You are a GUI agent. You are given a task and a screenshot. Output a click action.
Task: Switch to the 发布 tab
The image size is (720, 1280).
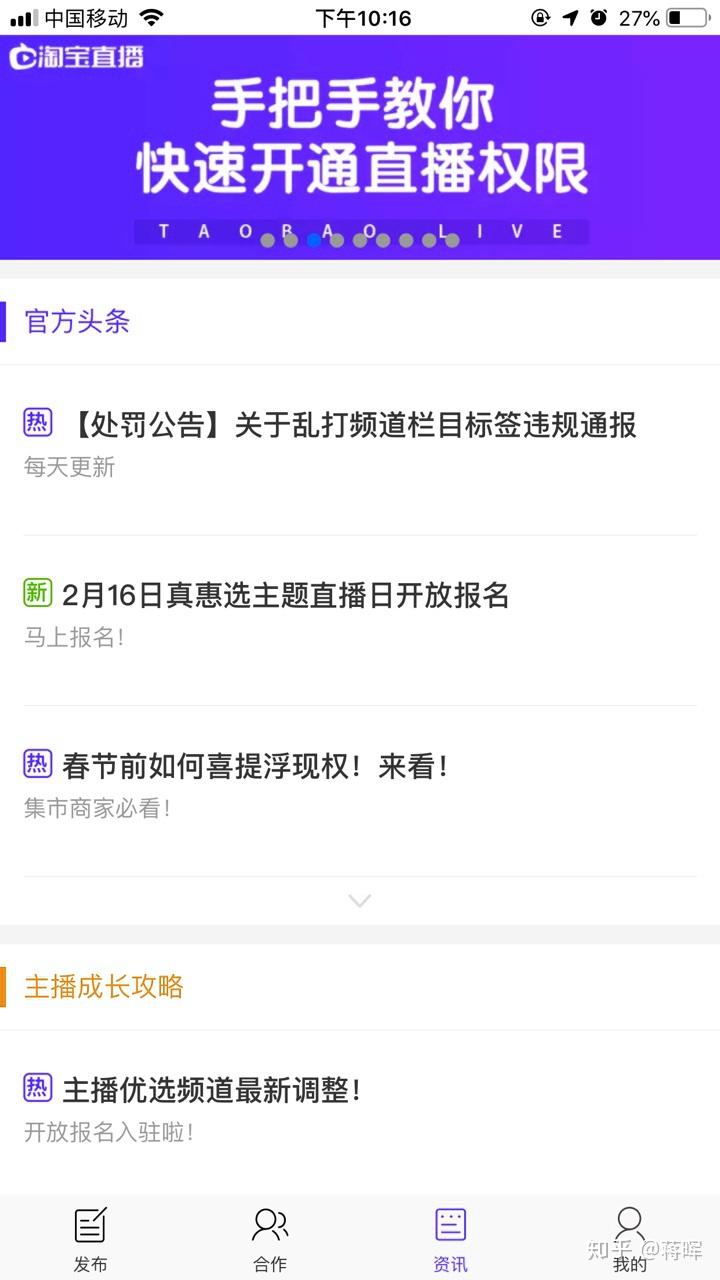(x=90, y=1238)
